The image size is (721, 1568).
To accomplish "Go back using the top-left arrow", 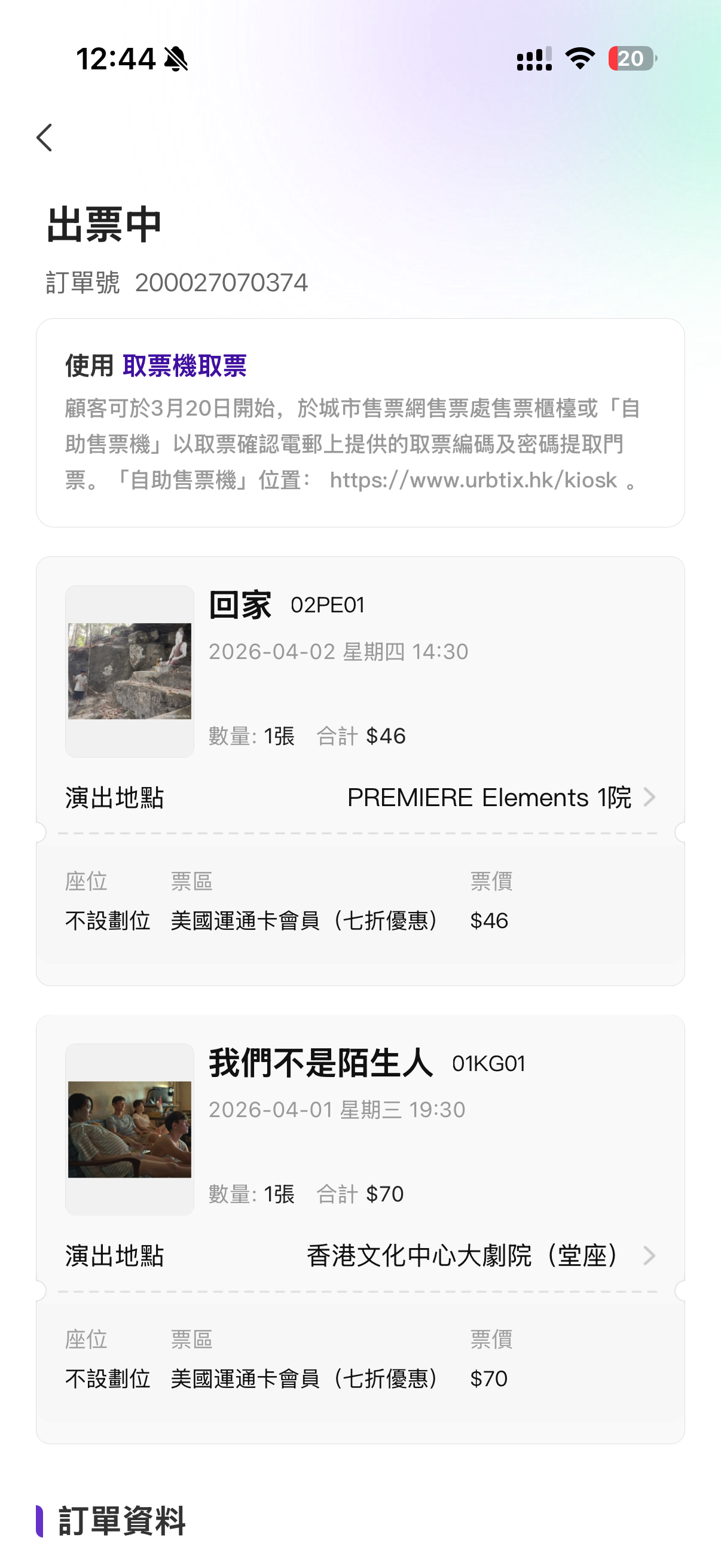I will (45, 138).
